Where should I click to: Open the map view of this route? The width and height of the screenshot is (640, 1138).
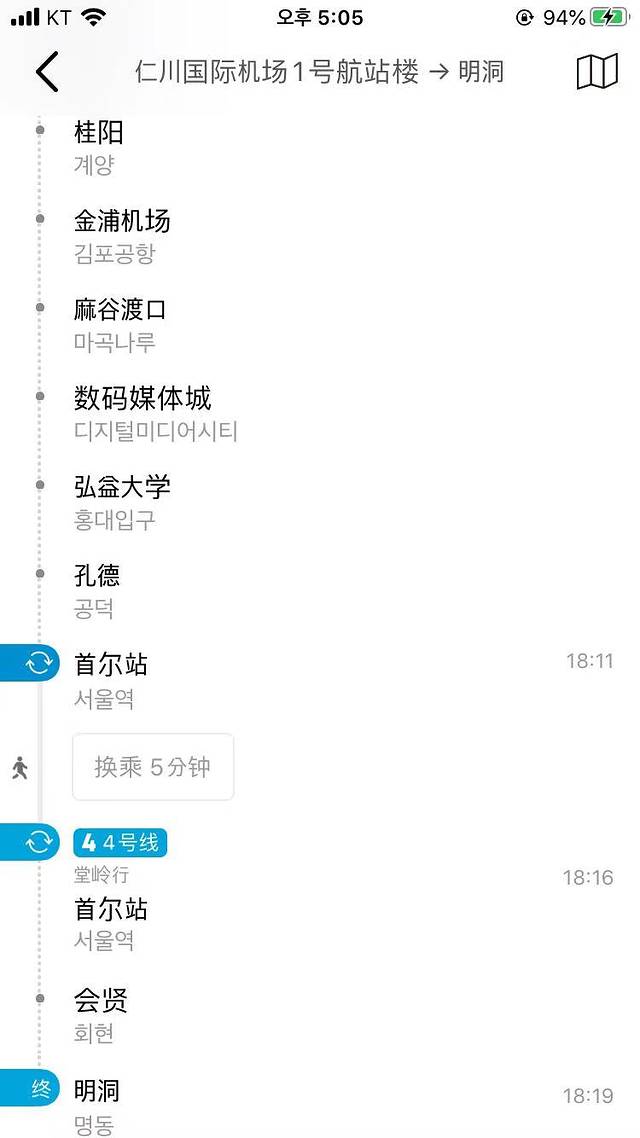pos(597,72)
